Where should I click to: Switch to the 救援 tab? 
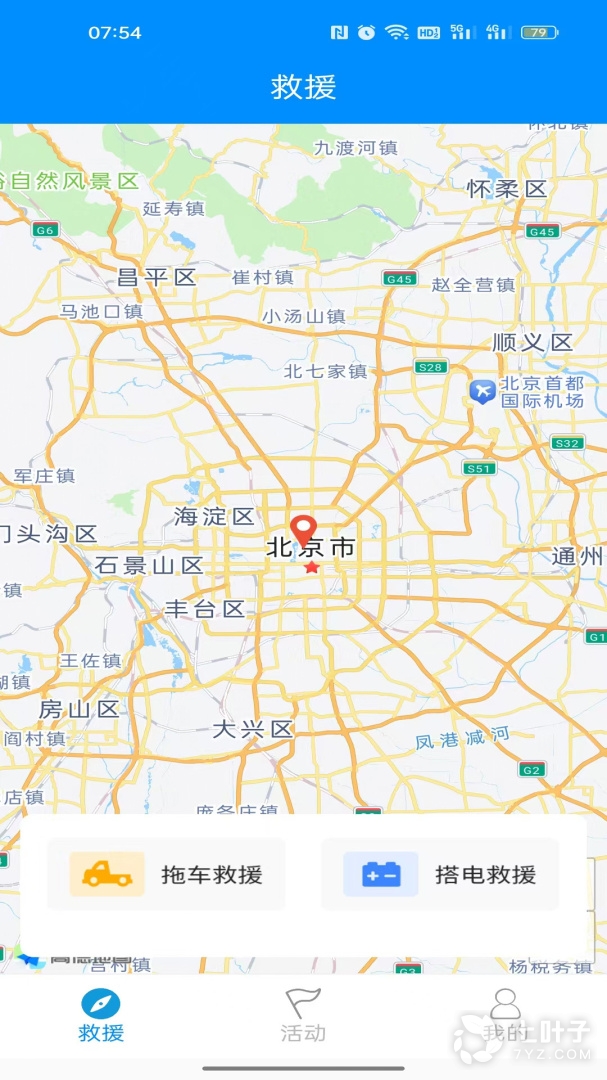click(101, 1016)
